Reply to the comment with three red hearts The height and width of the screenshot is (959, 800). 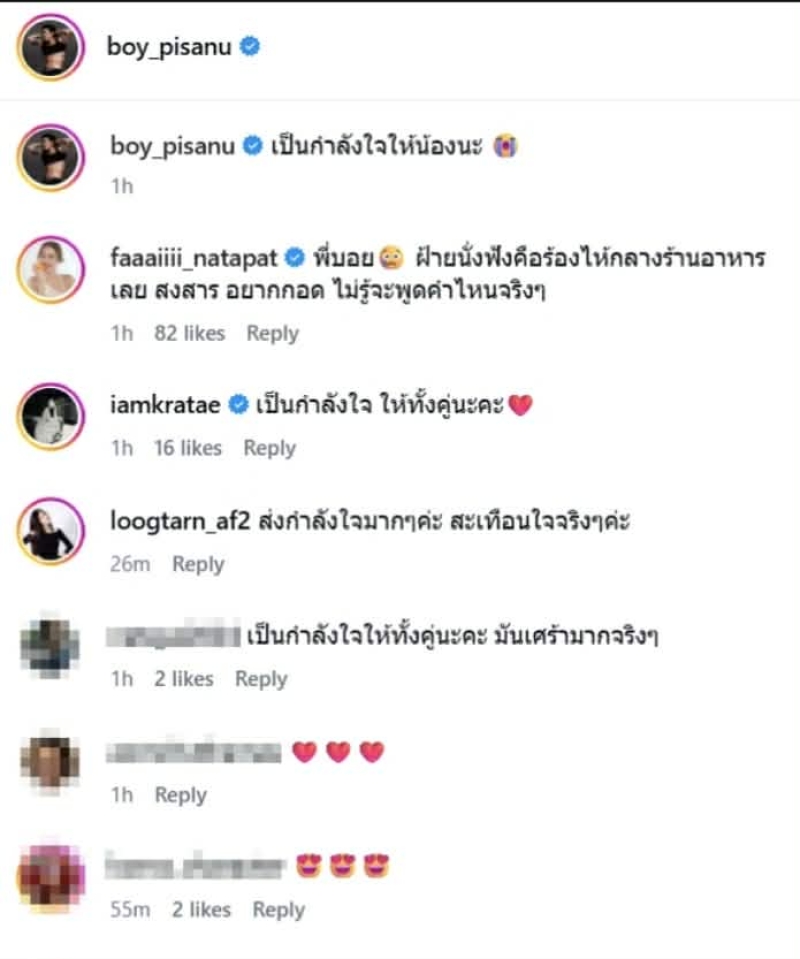pos(180,795)
